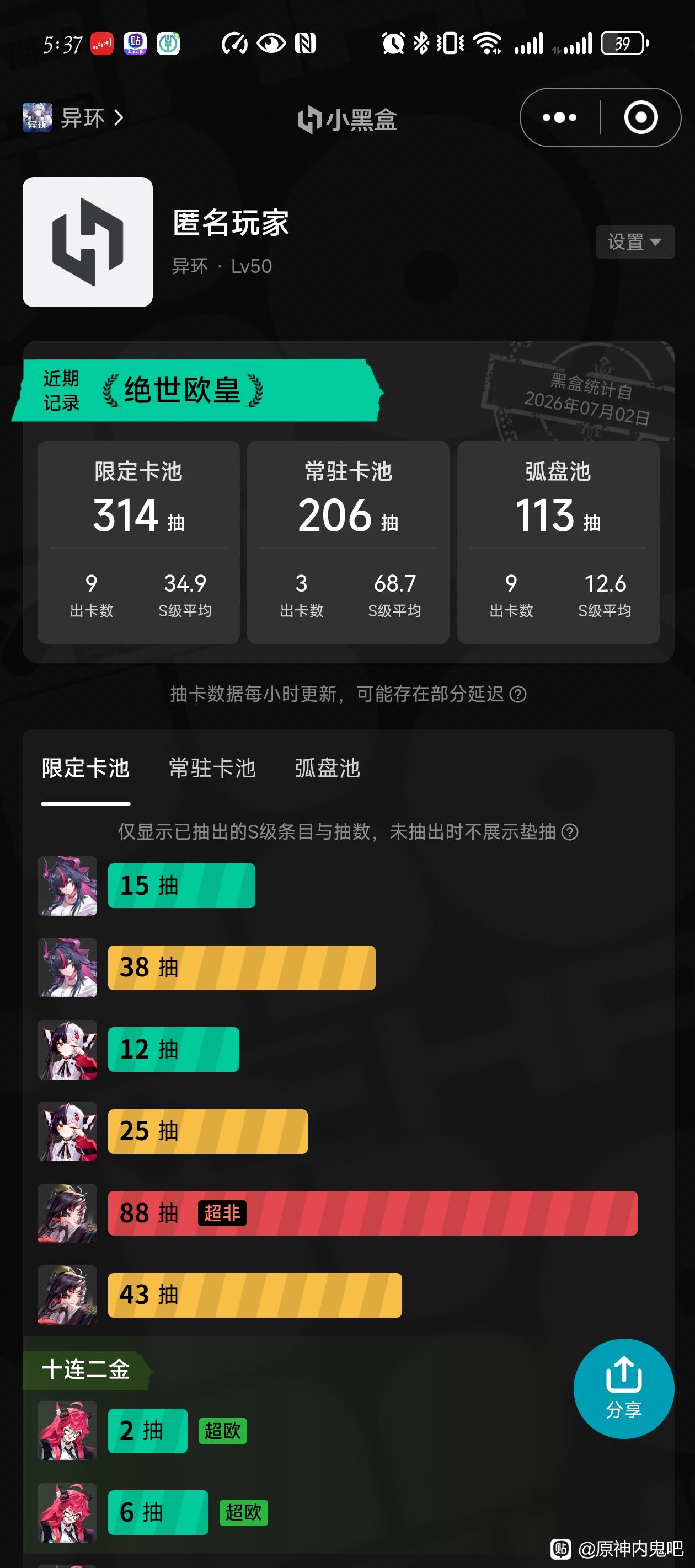Tap the 分享 share button
695x1568 pixels.
click(624, 1388)
